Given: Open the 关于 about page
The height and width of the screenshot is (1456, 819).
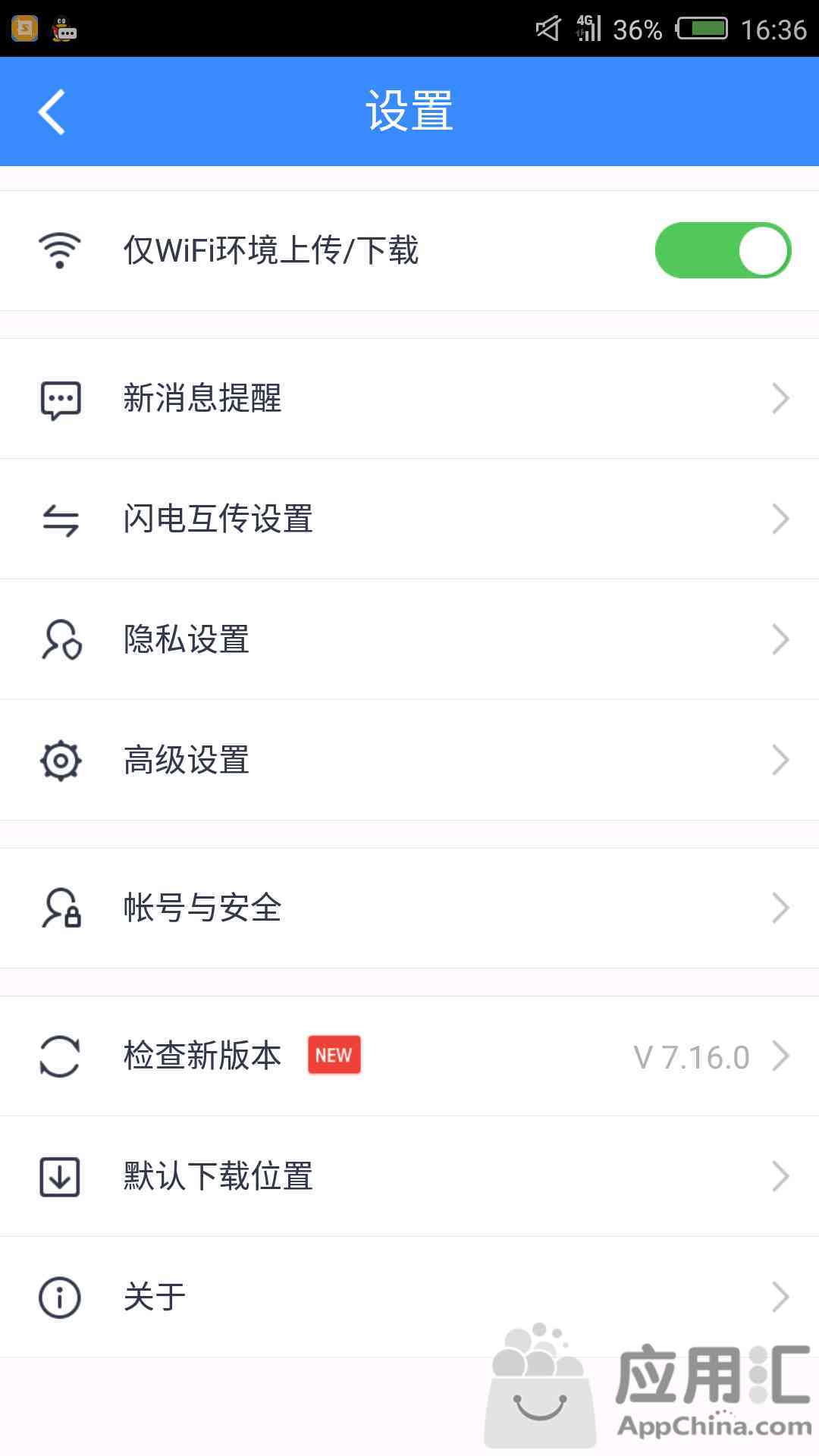Looking at the screenshot, I should point(409,1298).
